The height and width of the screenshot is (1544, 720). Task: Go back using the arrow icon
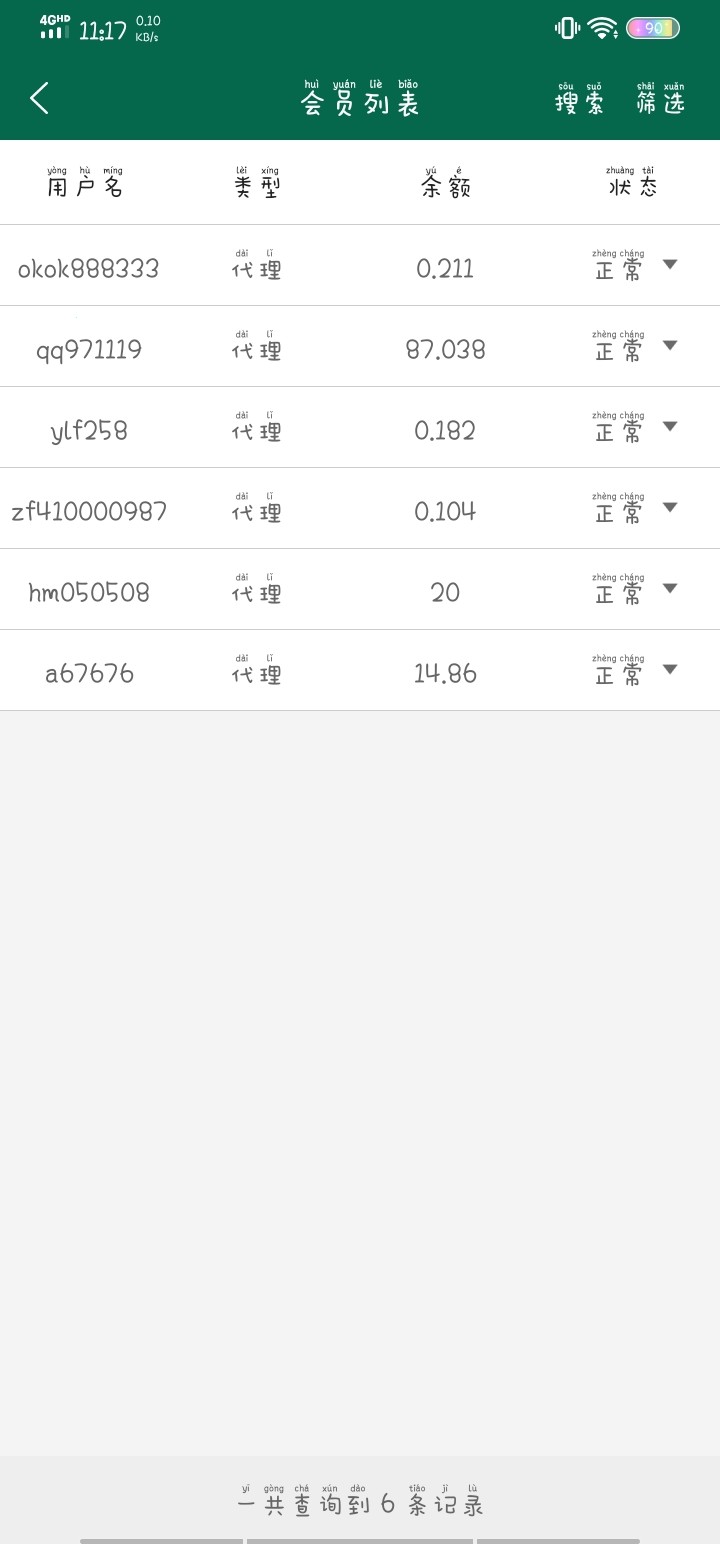point(40,98)
